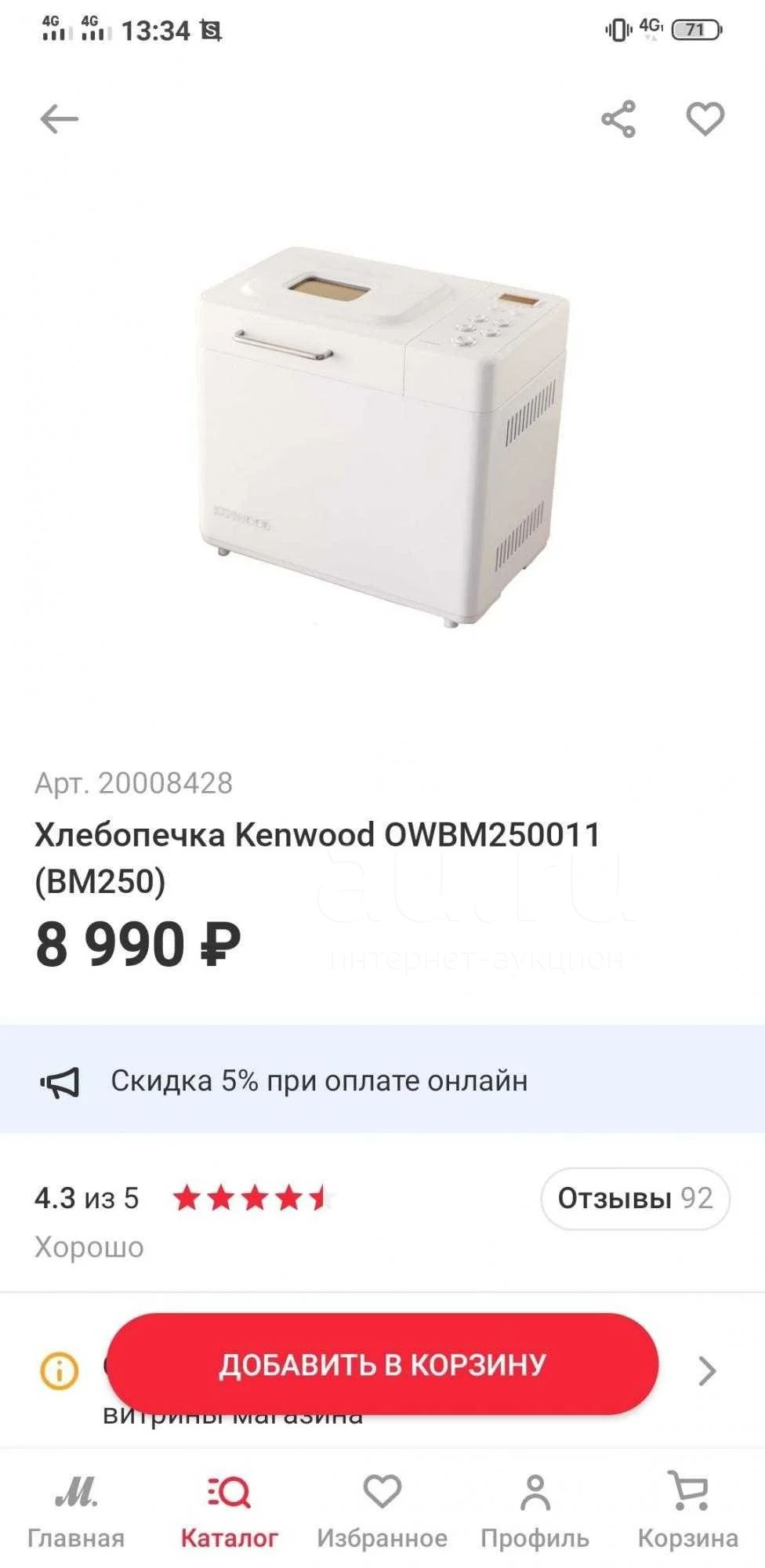
Task: Add product to favorites with heart icon
Action: coord(705,120)
